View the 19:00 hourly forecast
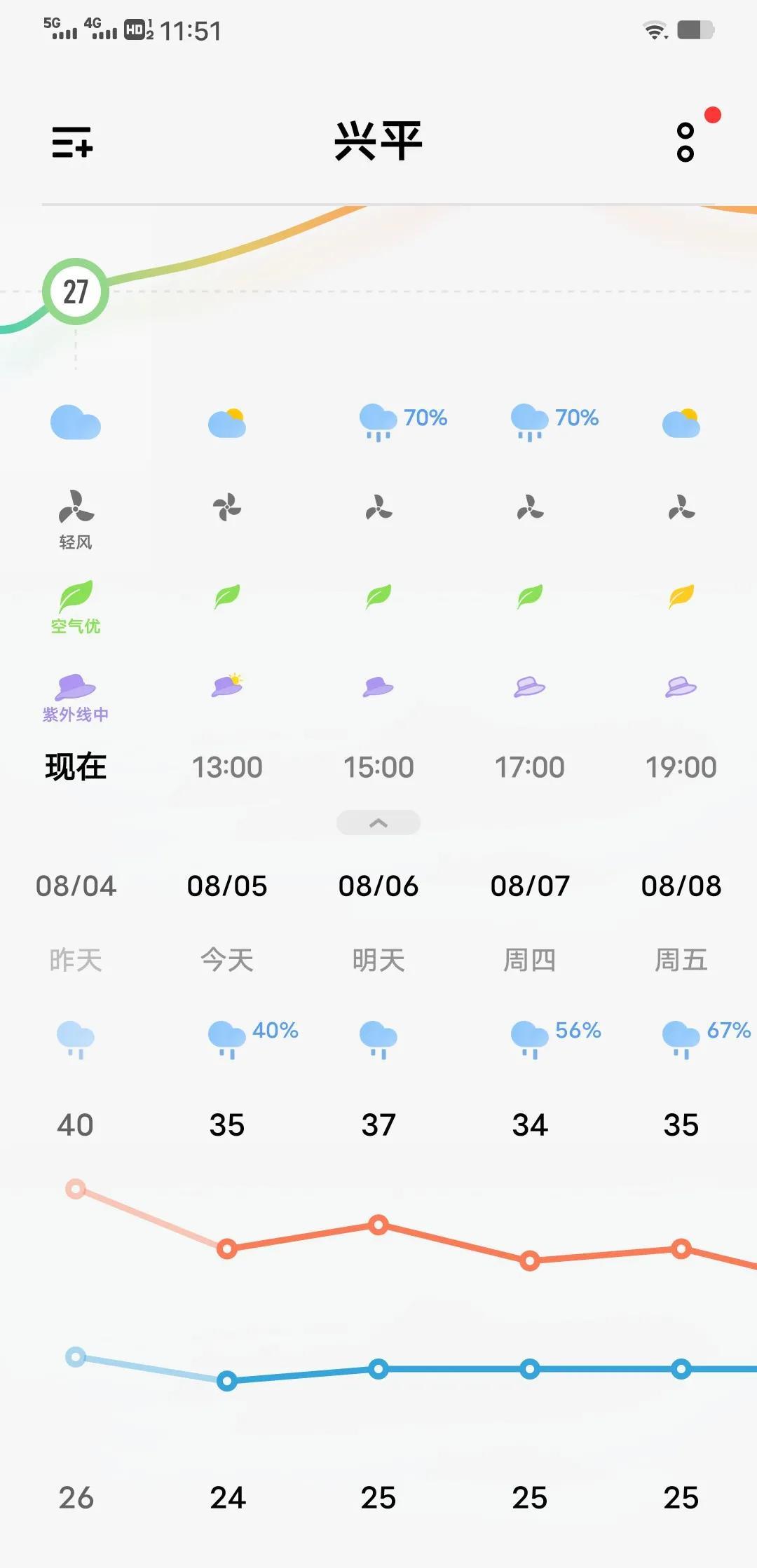Viewport: 757px width, 1568px height. [x=681, y=767]
